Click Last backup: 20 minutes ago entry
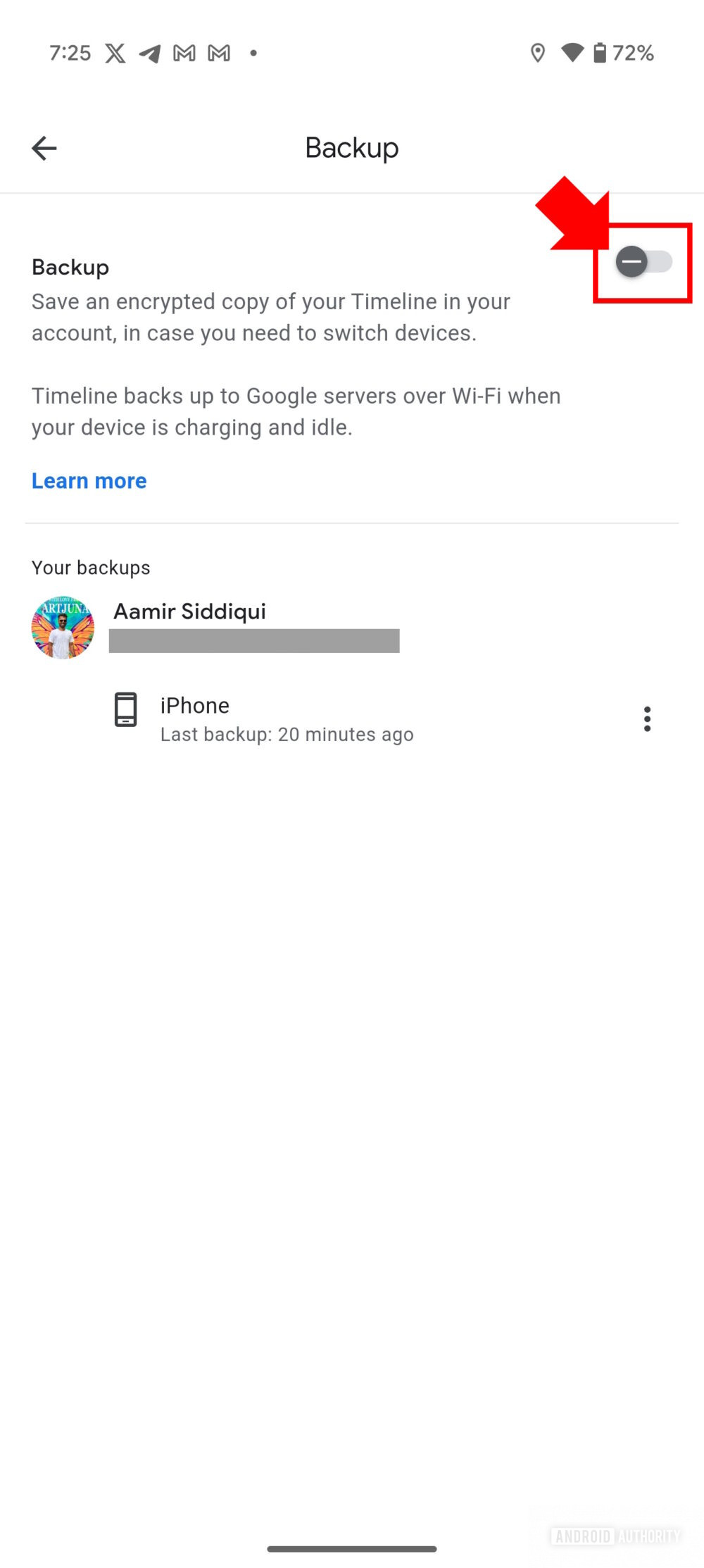This screenshot has width=704, height=1568. click(x=286, y=734)
